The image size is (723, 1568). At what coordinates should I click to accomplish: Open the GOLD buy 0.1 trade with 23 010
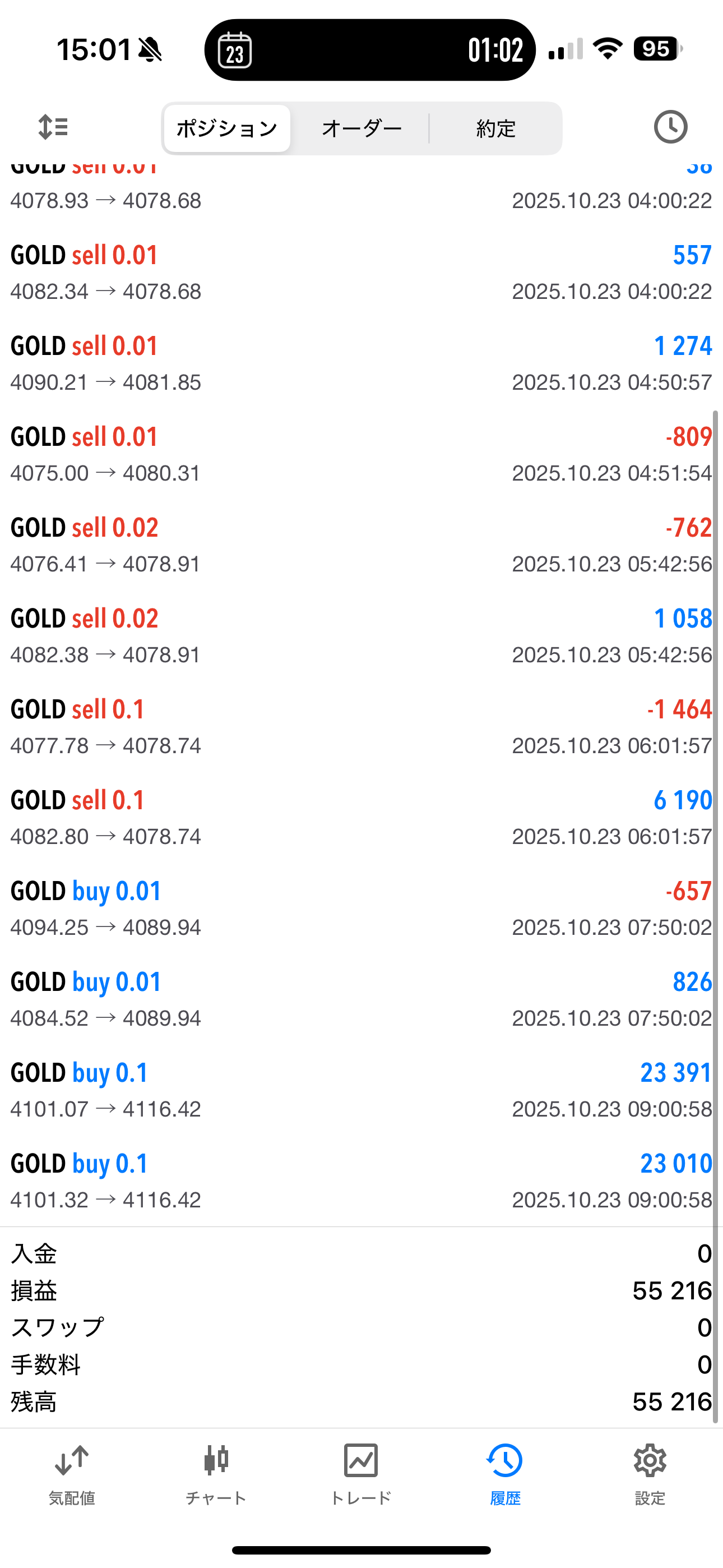click(361, 1181)
